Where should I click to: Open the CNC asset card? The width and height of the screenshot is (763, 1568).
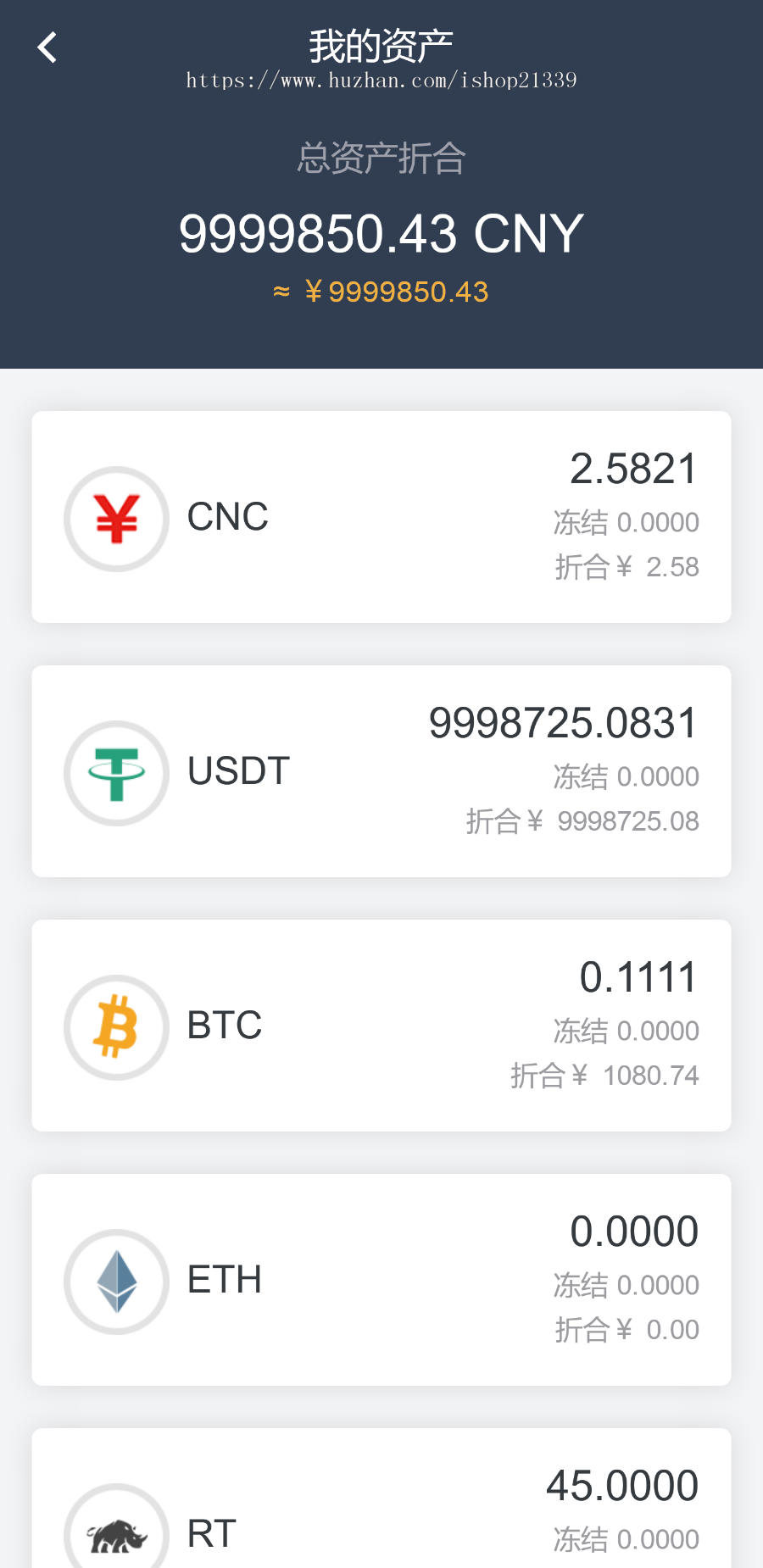point(381,518)
